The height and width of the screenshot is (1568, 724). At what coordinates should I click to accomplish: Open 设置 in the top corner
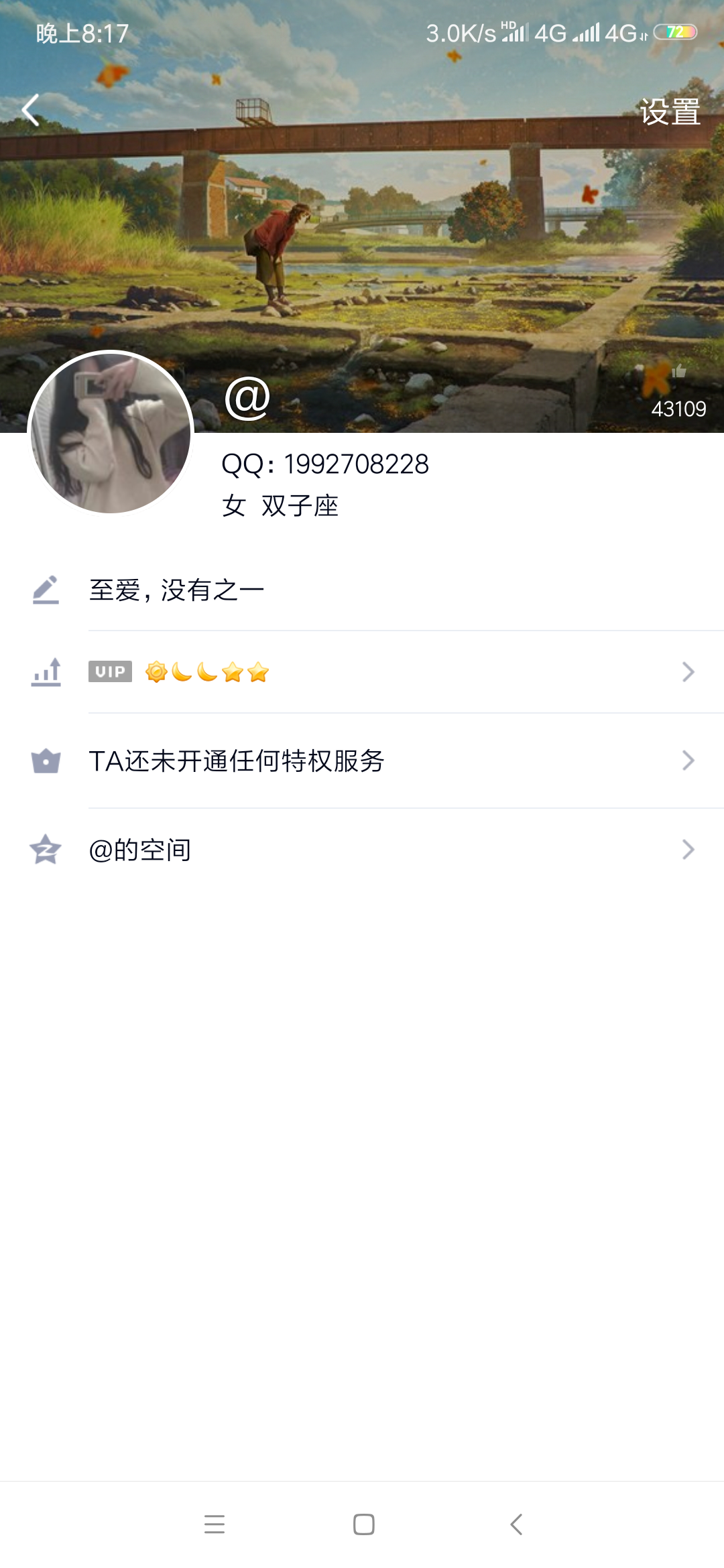click(670, 112)
